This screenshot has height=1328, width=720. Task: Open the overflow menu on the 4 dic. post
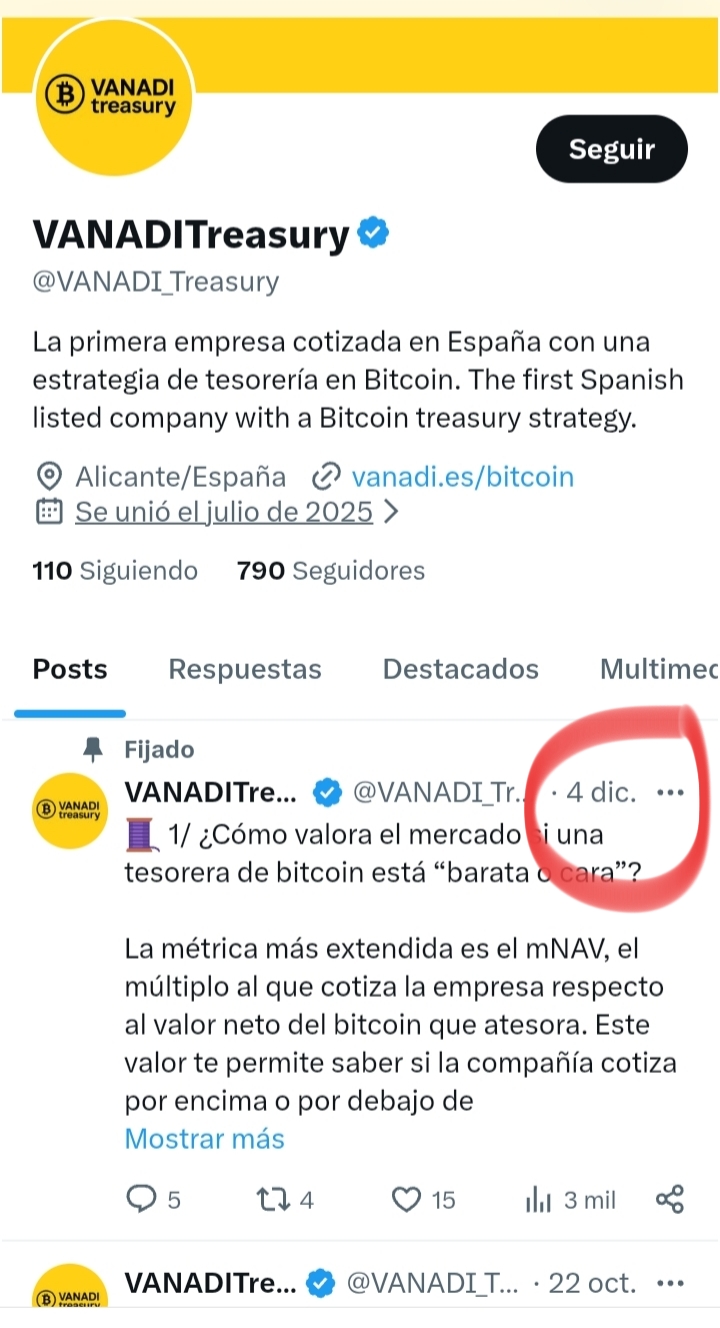669,793
